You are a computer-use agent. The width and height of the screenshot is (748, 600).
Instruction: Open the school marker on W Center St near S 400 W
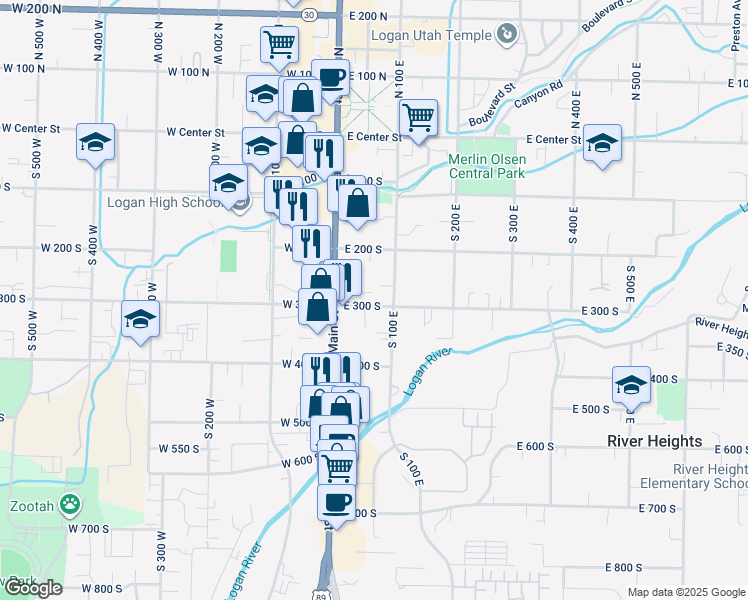pyautogui.click(x=95, y=142)
